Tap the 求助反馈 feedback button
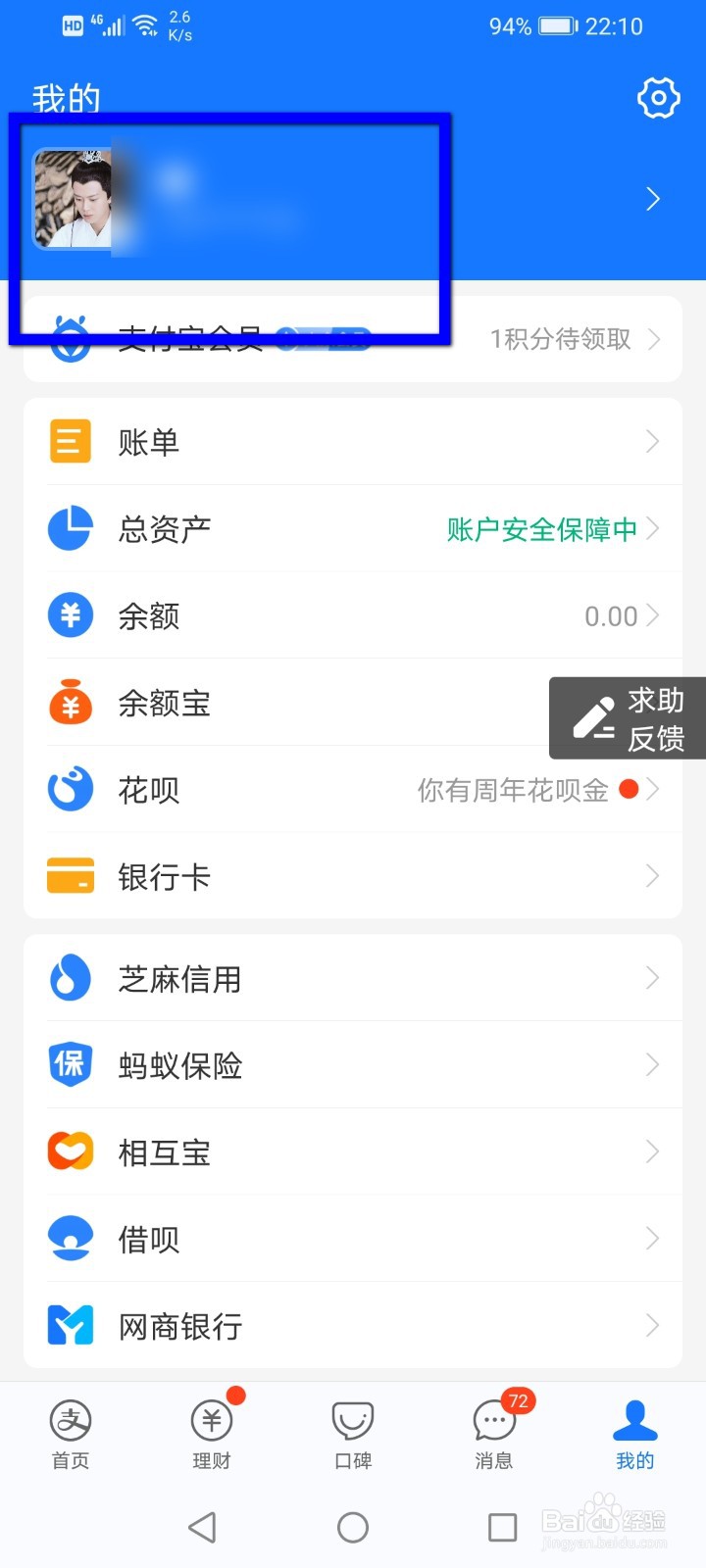The image size is (706, 1568). click(628, 717)
